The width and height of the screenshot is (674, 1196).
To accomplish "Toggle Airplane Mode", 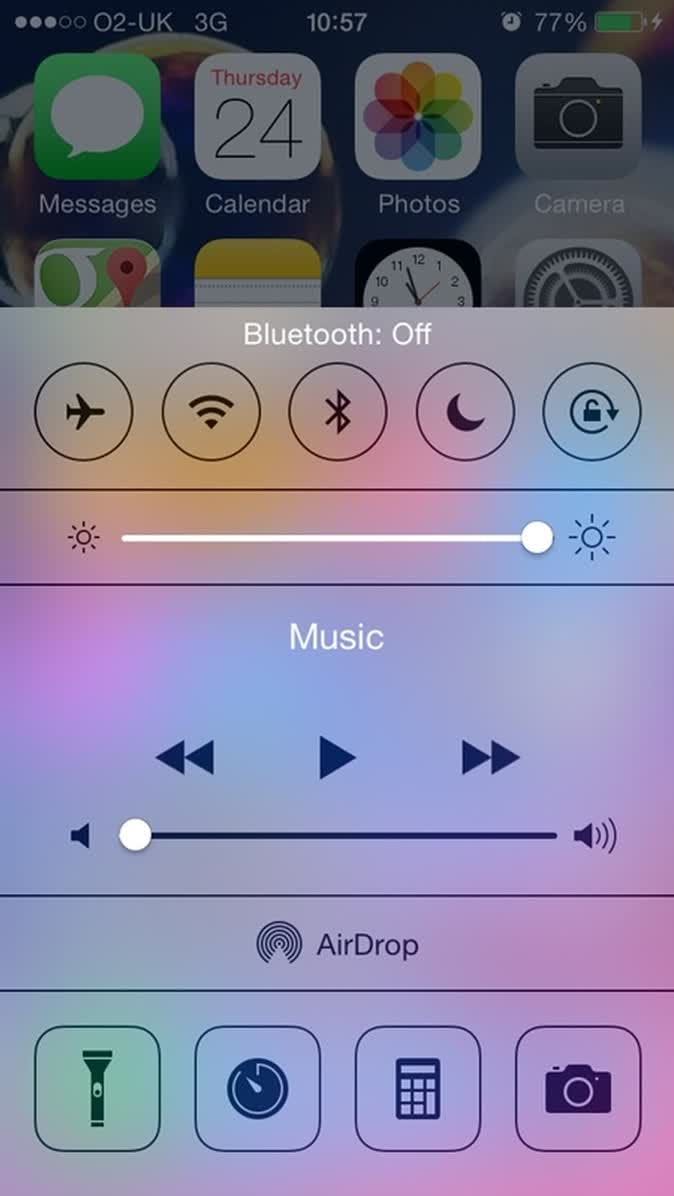I will pos(83,411).
